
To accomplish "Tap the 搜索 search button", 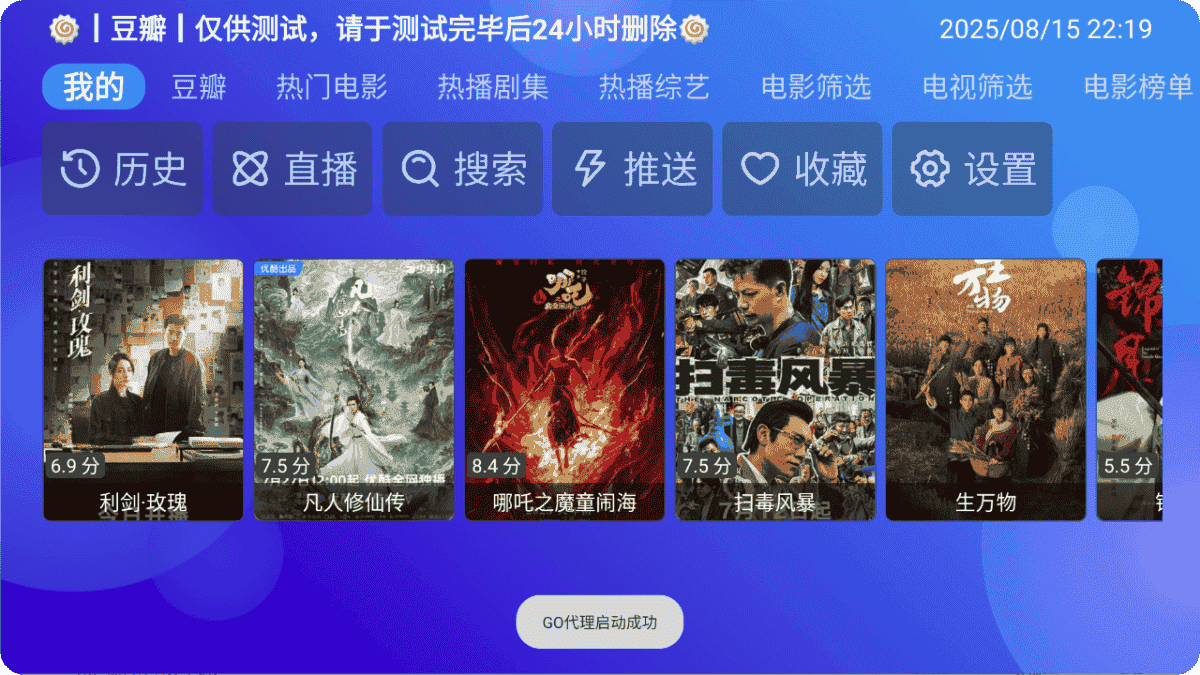I will click(x=462, y=169).
